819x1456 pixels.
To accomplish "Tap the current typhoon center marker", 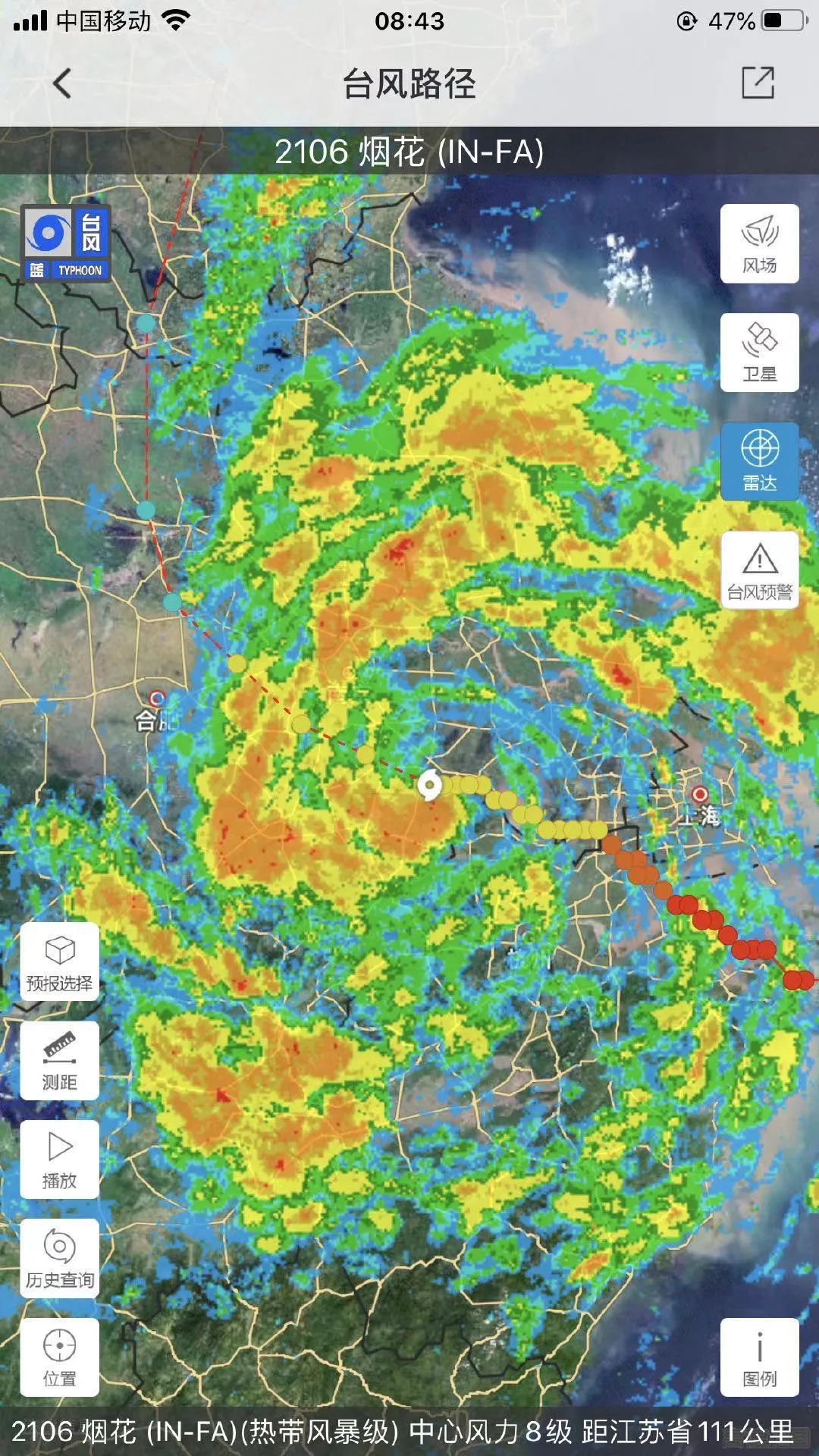I will (430, 786).
